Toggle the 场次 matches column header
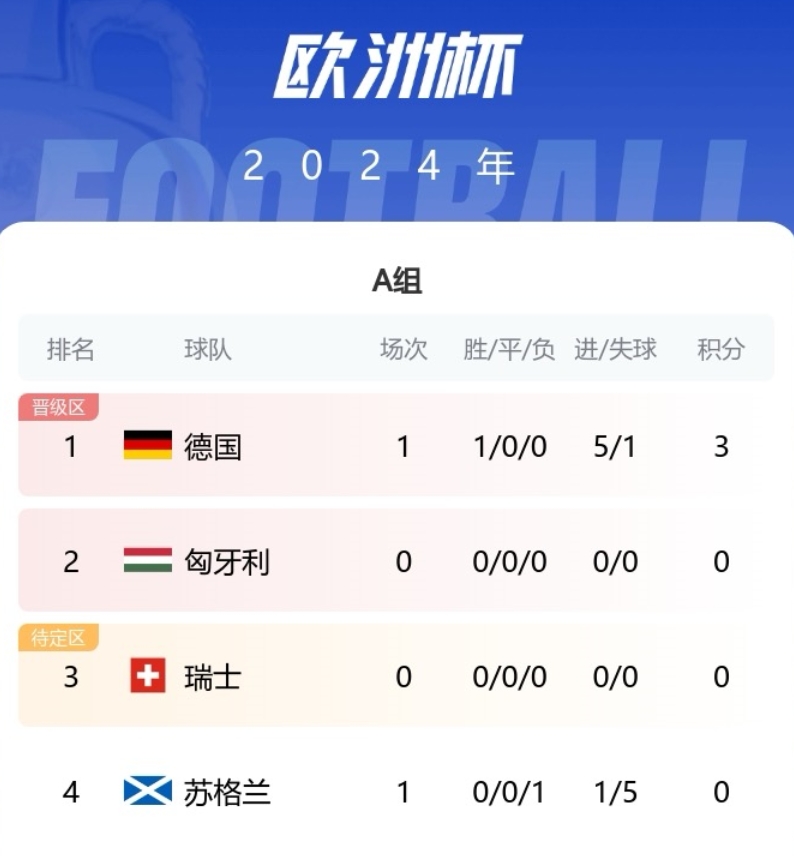 [403, 348]
